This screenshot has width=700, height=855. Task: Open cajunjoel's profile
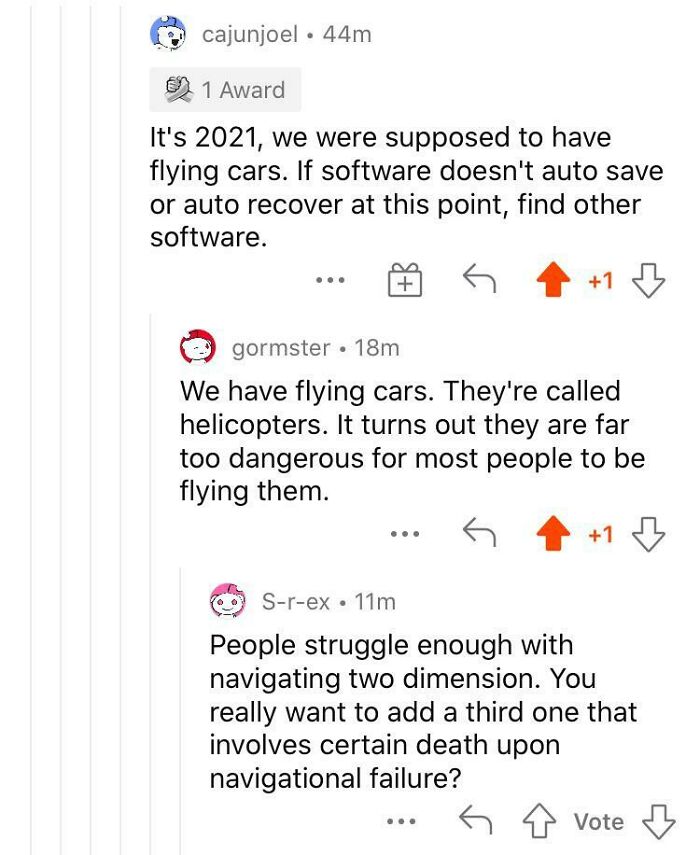(250, 34)
